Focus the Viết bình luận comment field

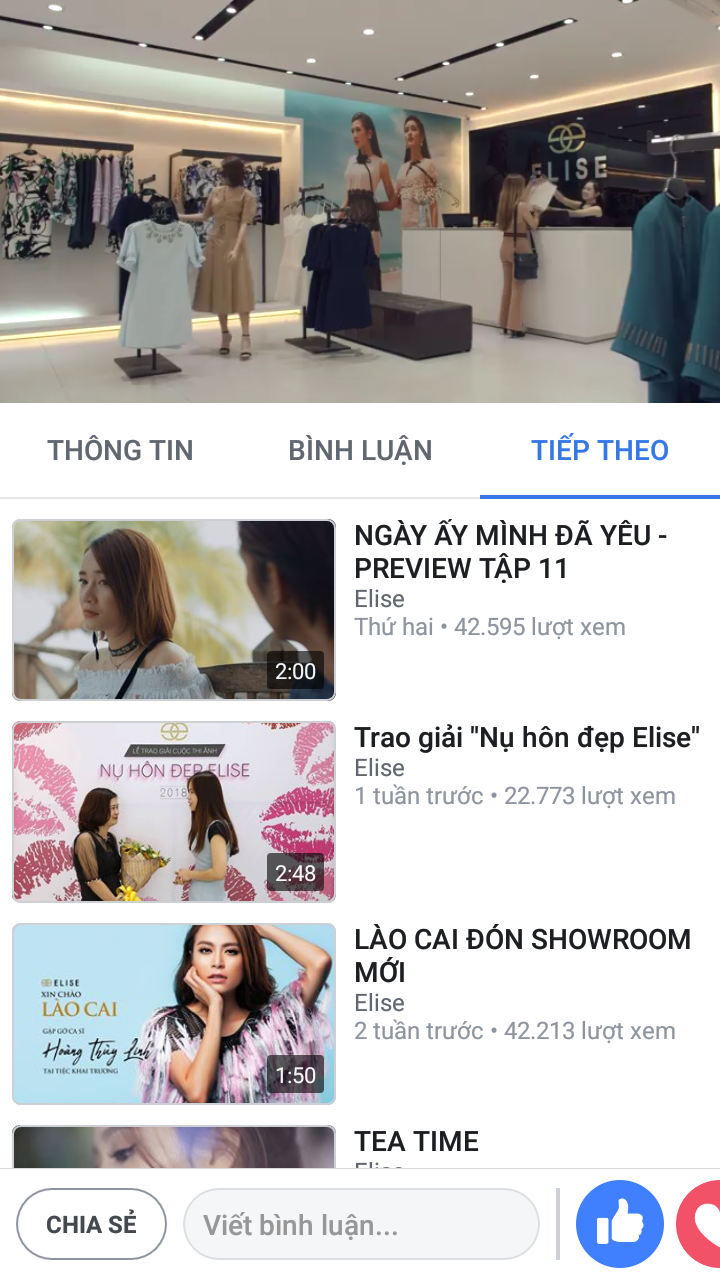click(361, 1224)
